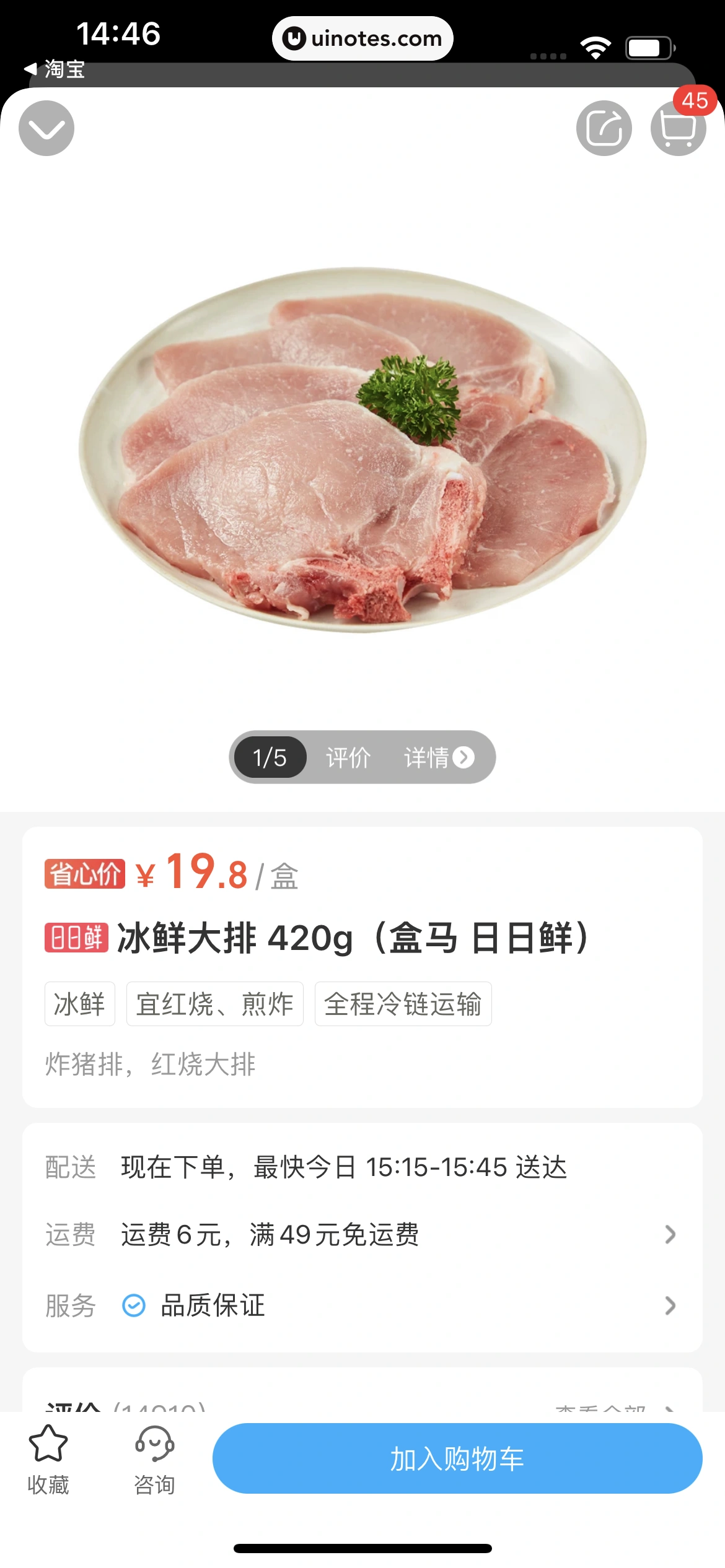
Task: Add to favorites with 收藏
Action: (x=48, y=1460)
